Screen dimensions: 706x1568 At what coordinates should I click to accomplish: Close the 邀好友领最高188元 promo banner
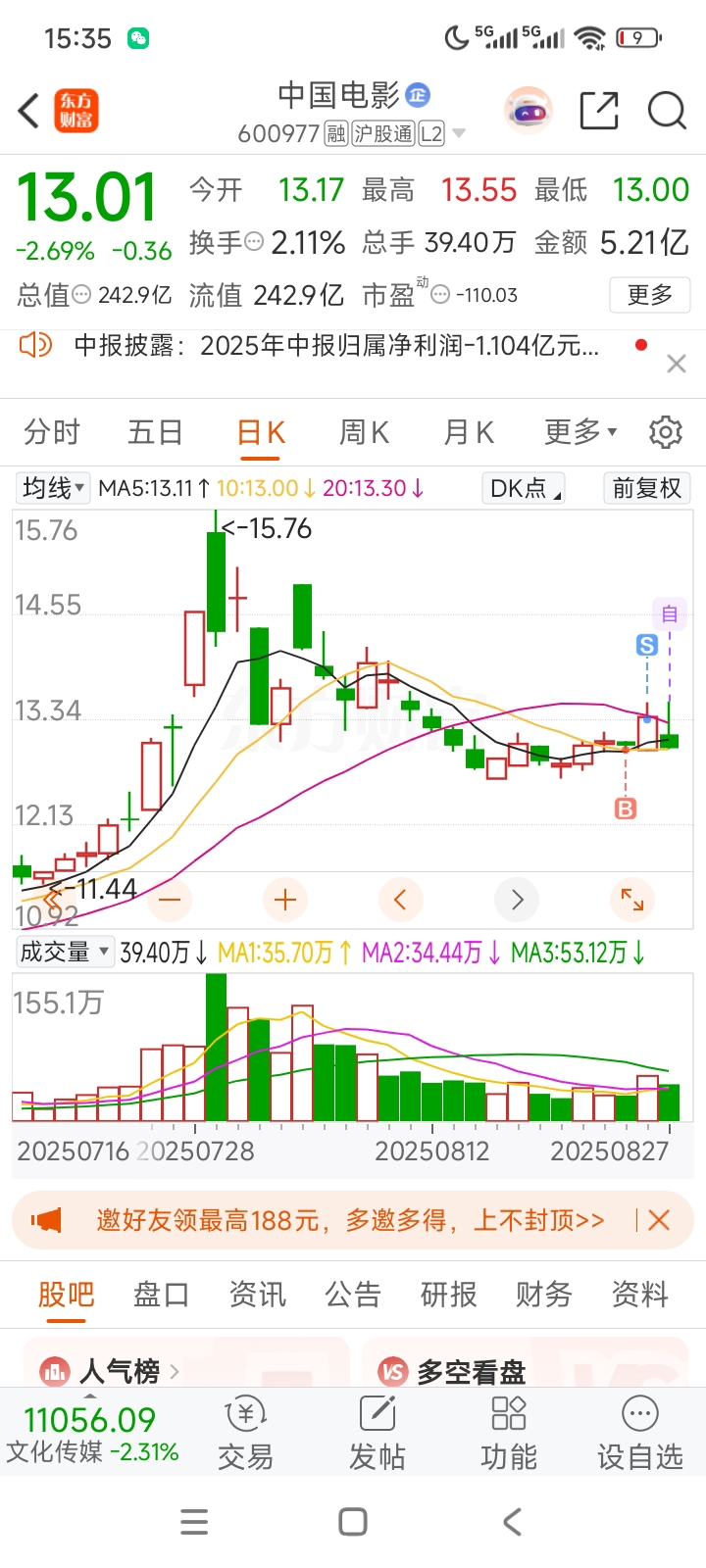click(x=659, y=1220)
